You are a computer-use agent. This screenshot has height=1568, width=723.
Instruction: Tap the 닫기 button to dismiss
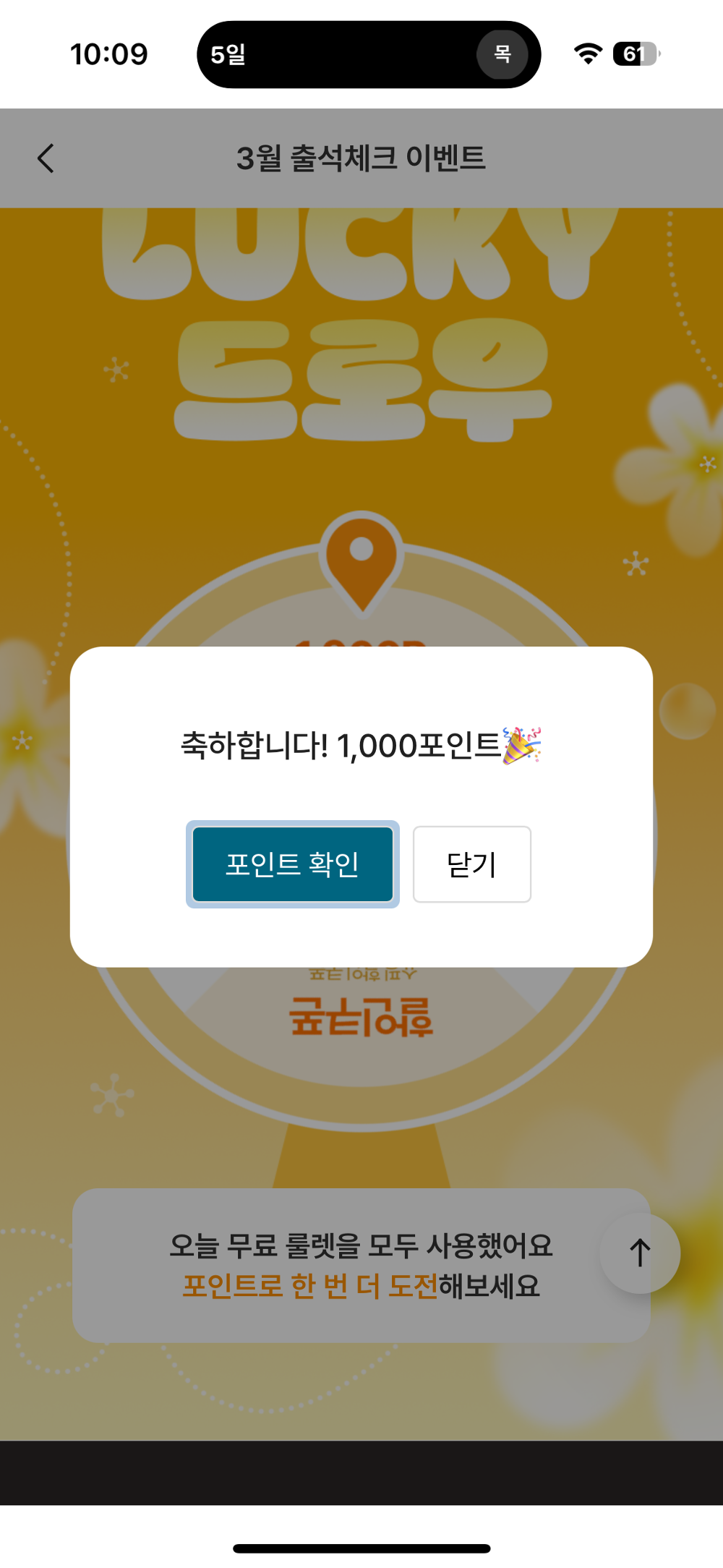click(471, 865)
